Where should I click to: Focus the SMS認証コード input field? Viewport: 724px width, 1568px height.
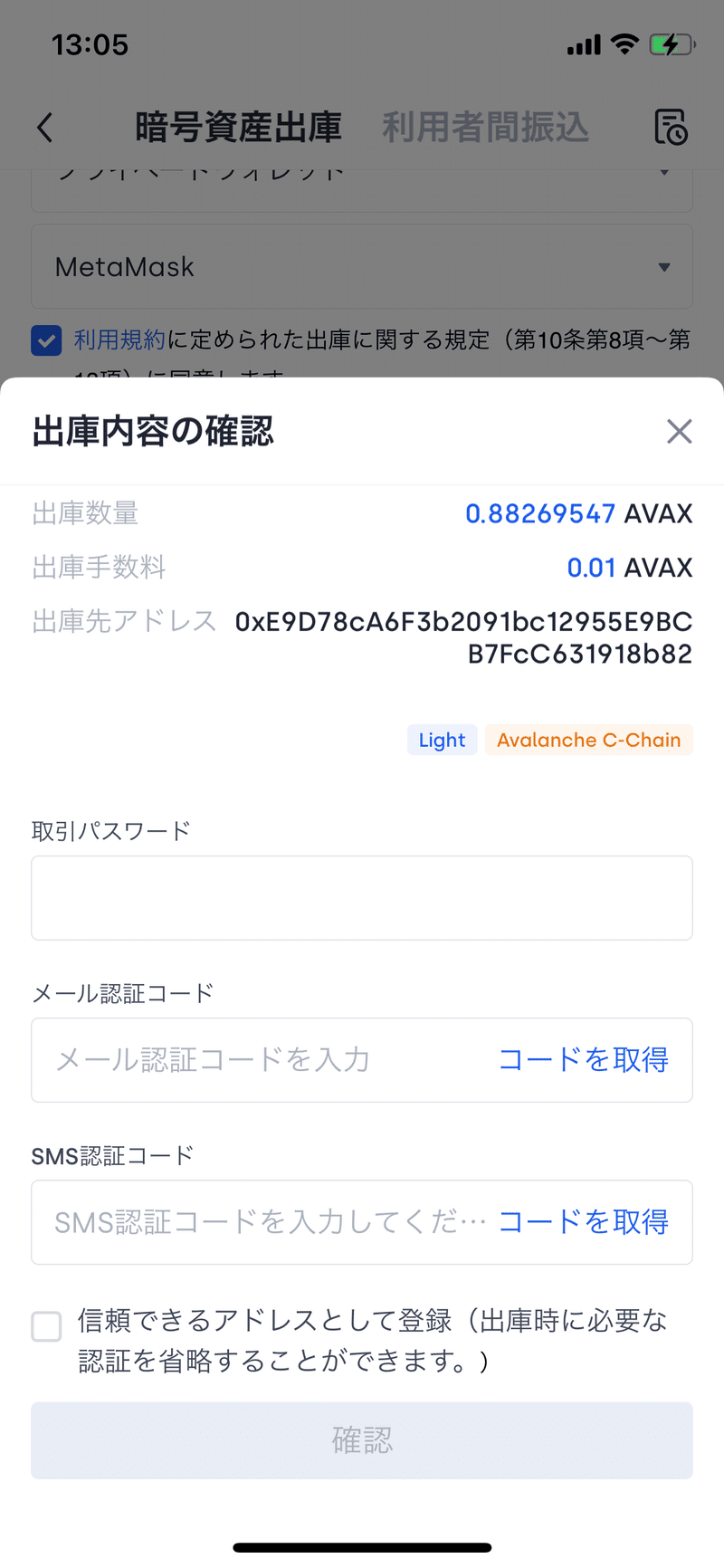262,1222
